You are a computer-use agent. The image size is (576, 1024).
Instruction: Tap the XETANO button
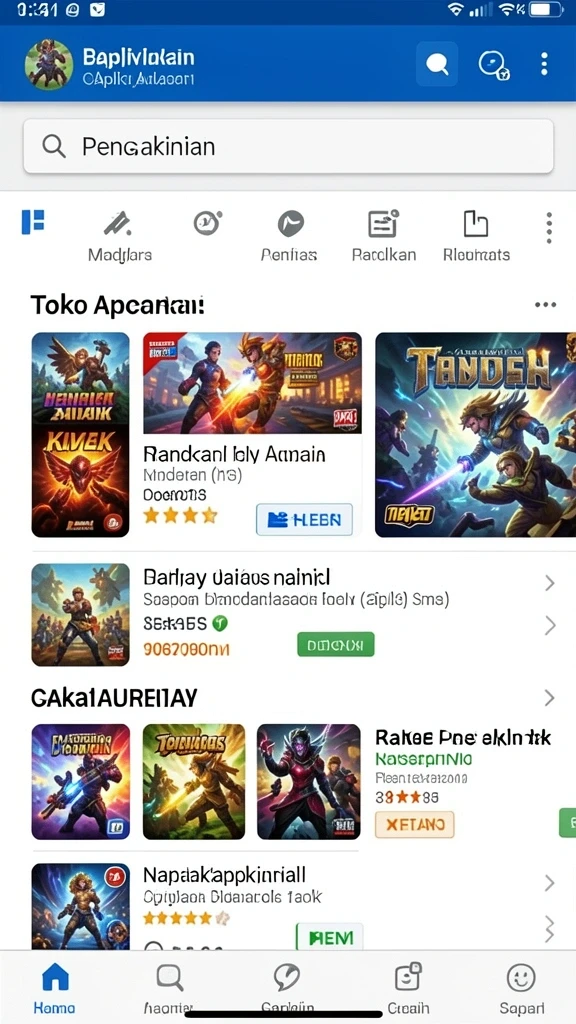coord(415,825)
